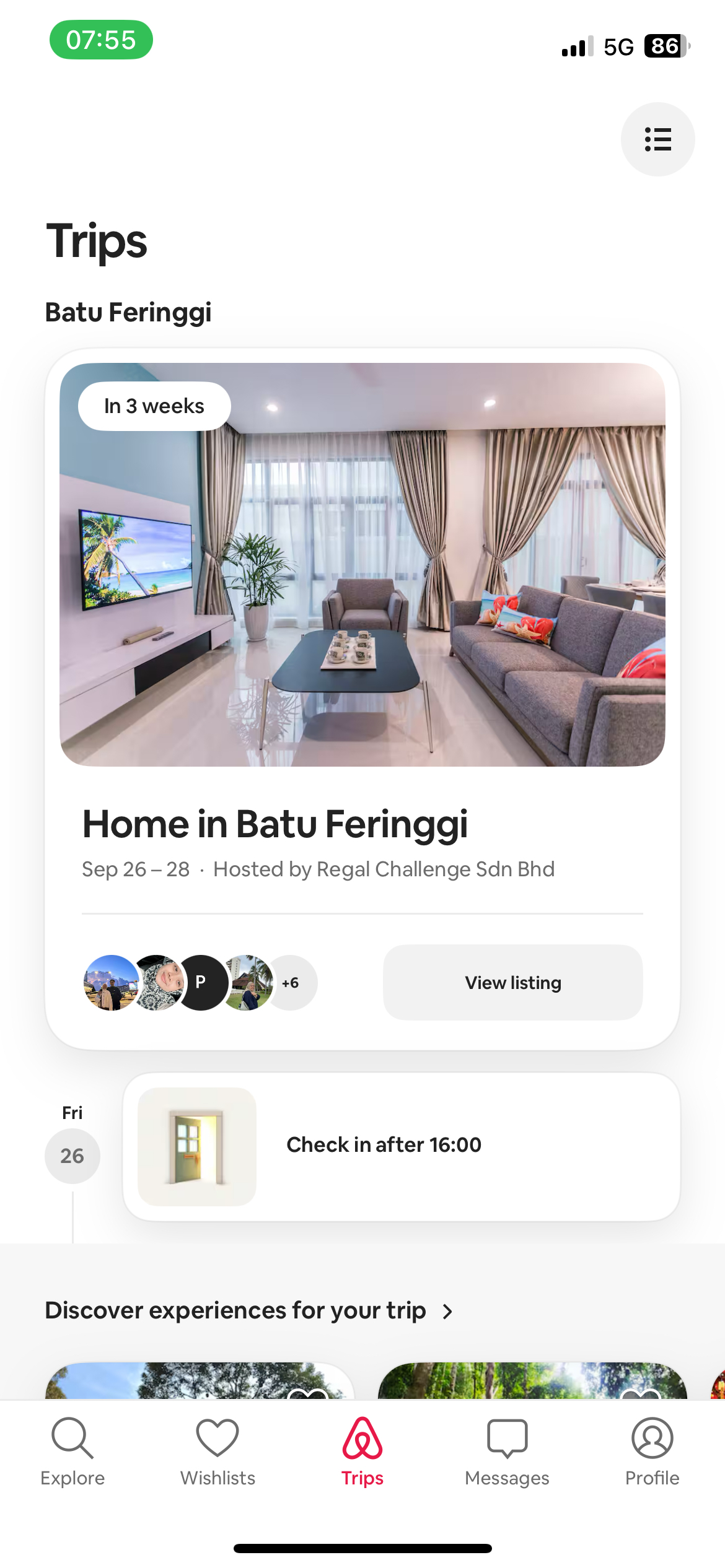Open the Messages tab
The image size is (725, 1568).
pos(507,1452)
